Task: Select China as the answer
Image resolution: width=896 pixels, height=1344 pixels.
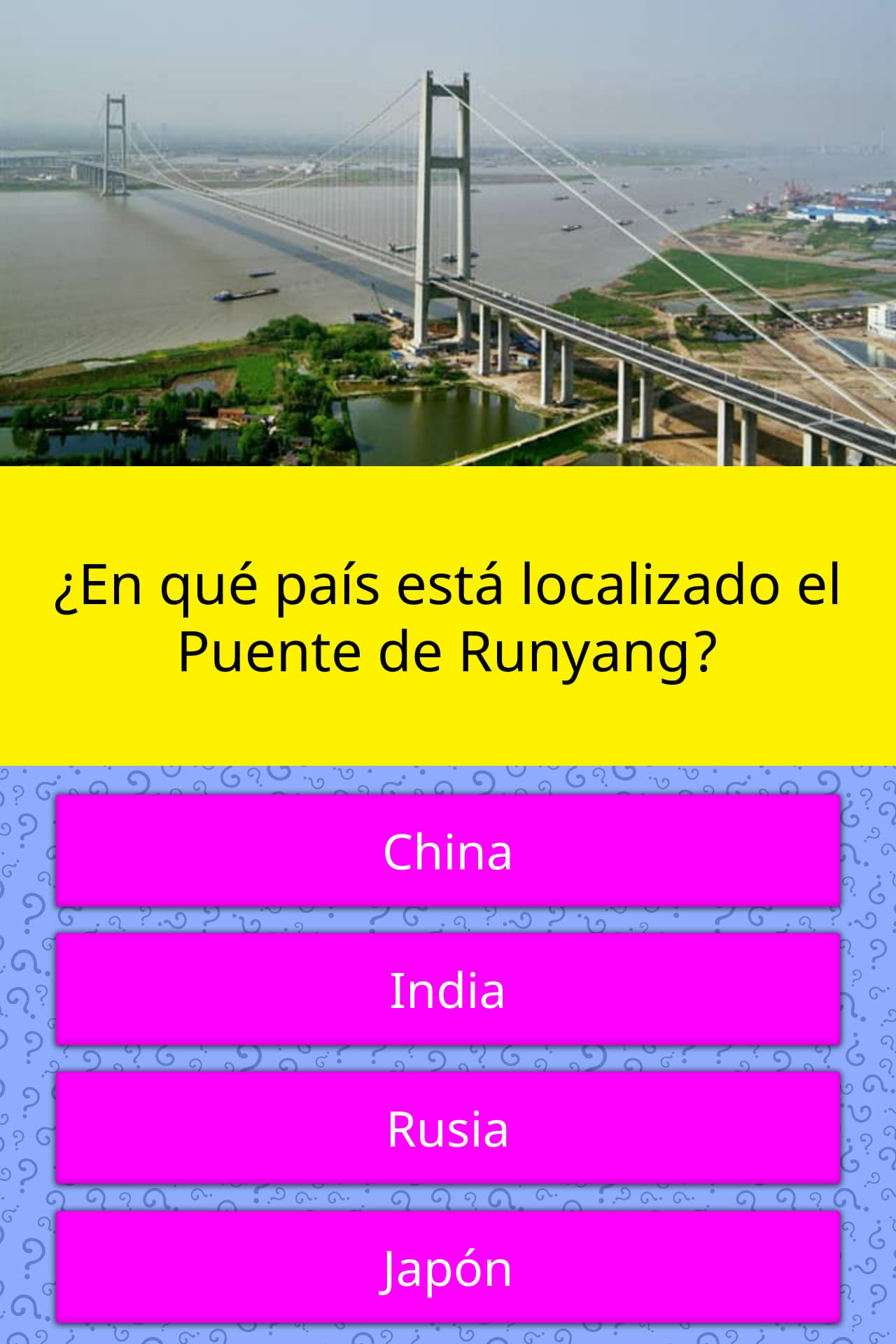Action: coord(448,851)
